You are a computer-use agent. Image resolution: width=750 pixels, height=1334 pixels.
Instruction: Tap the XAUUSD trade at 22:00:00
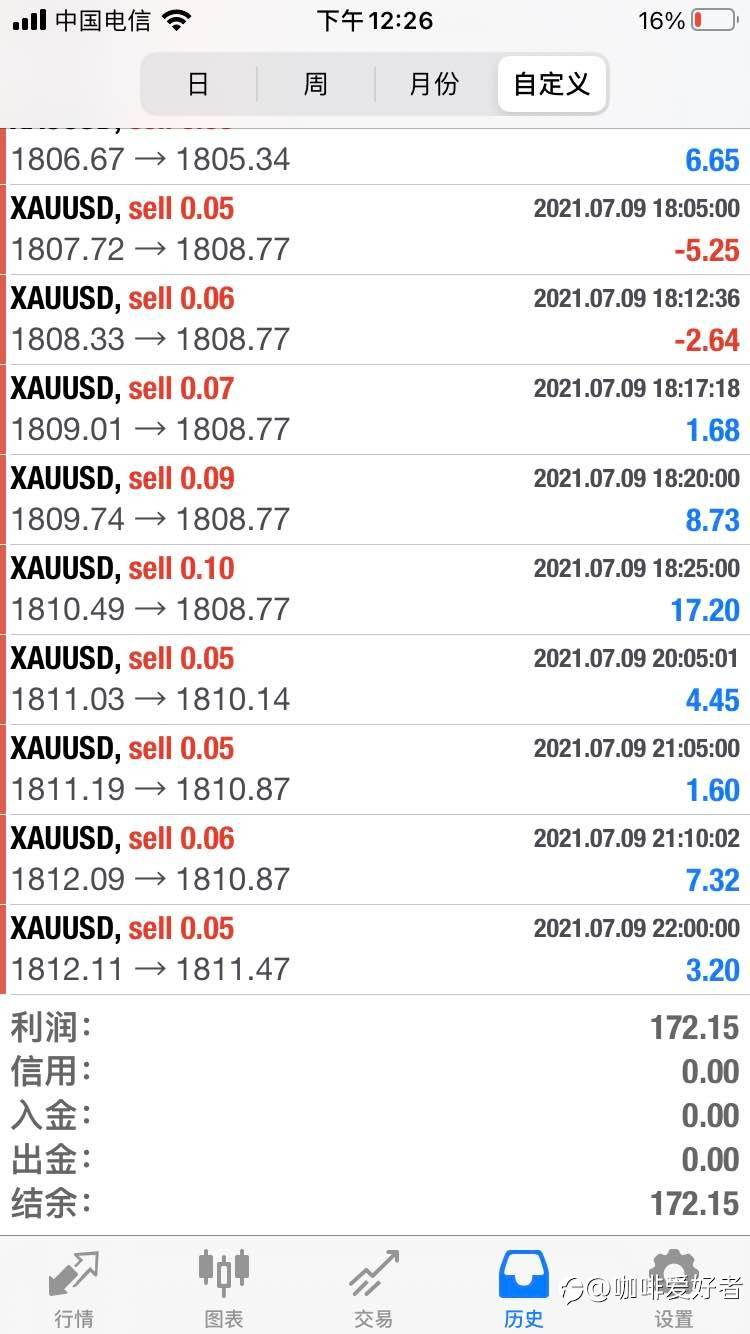(x=375, y=949)
